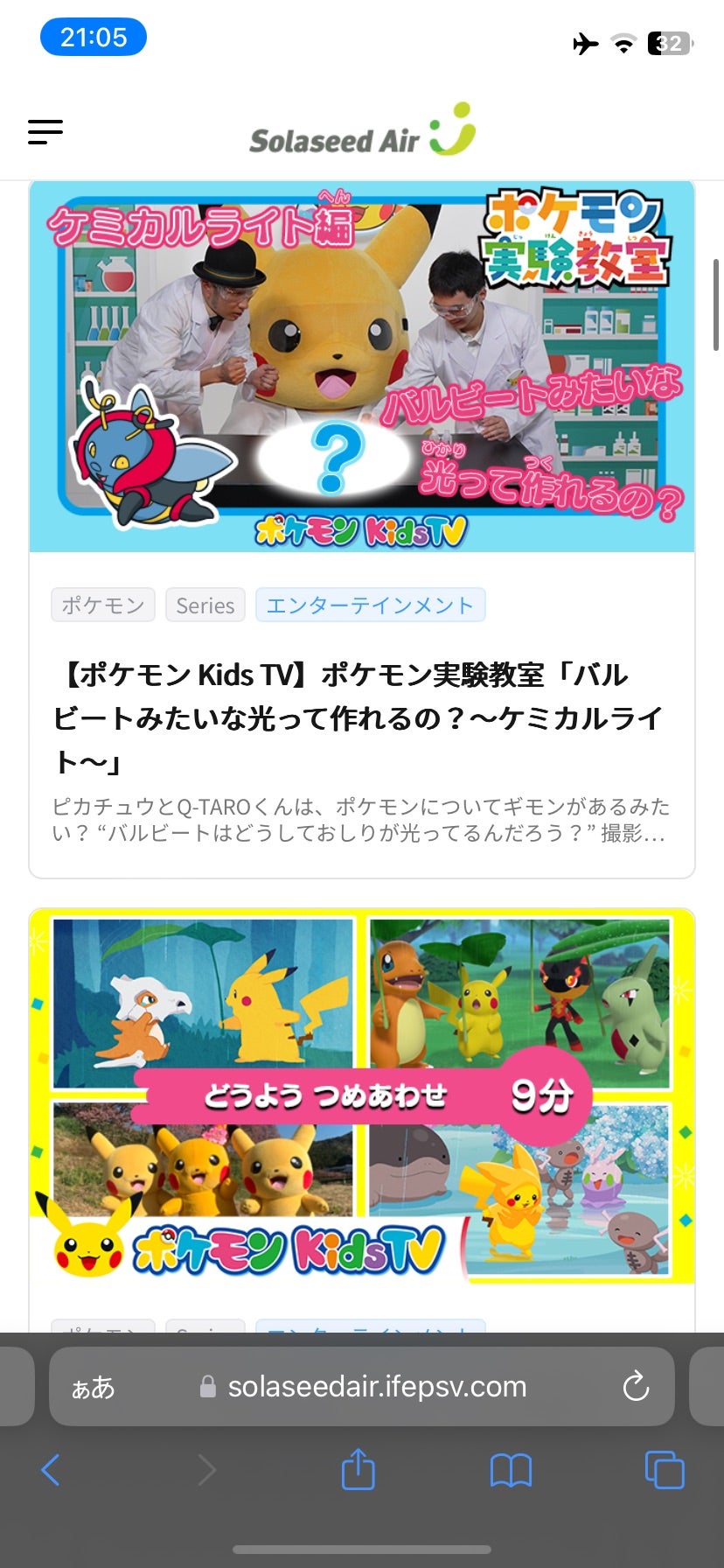The image size is (724, 1568).
Task: Open 【ポケモン Kids TV】ポケモン実験教室 title link
Action: 359,717
